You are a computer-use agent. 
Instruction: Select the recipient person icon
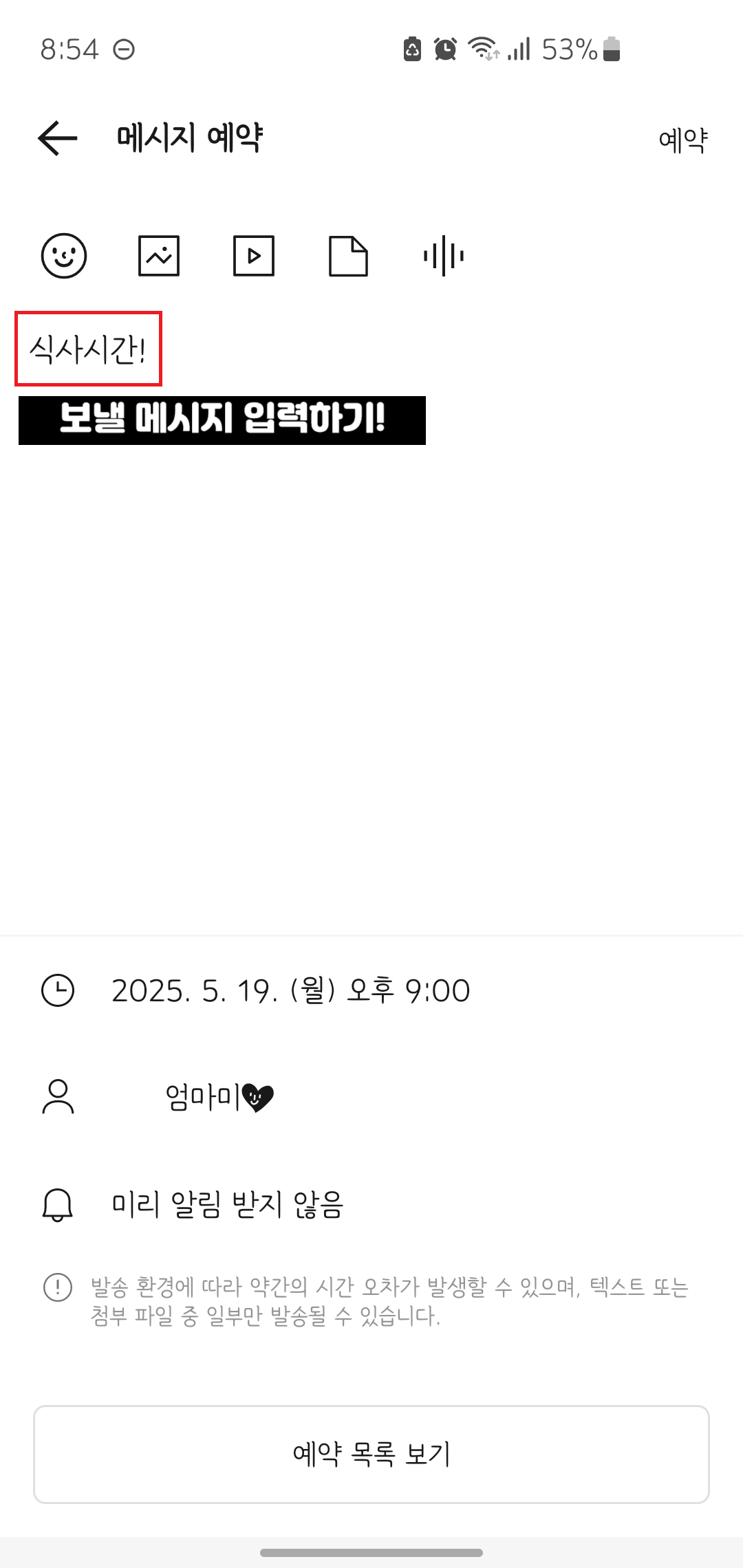point(58,1098)
